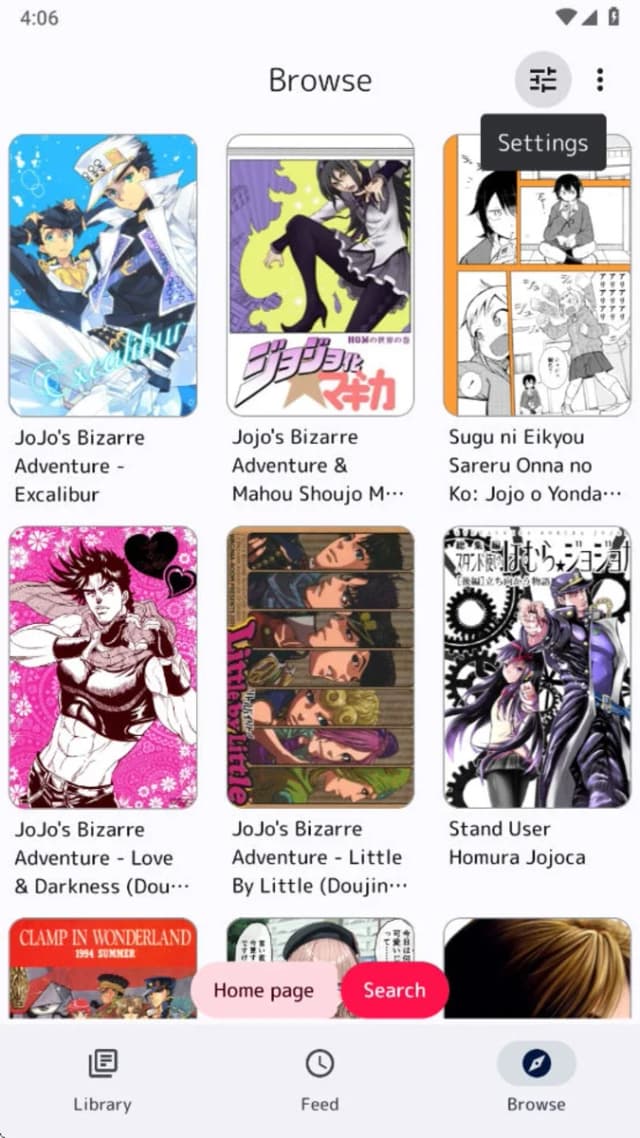Viewport: 640px width, 1138px height.
Task: Open the three-dot overflow menu
Action: tap(599, 80)
